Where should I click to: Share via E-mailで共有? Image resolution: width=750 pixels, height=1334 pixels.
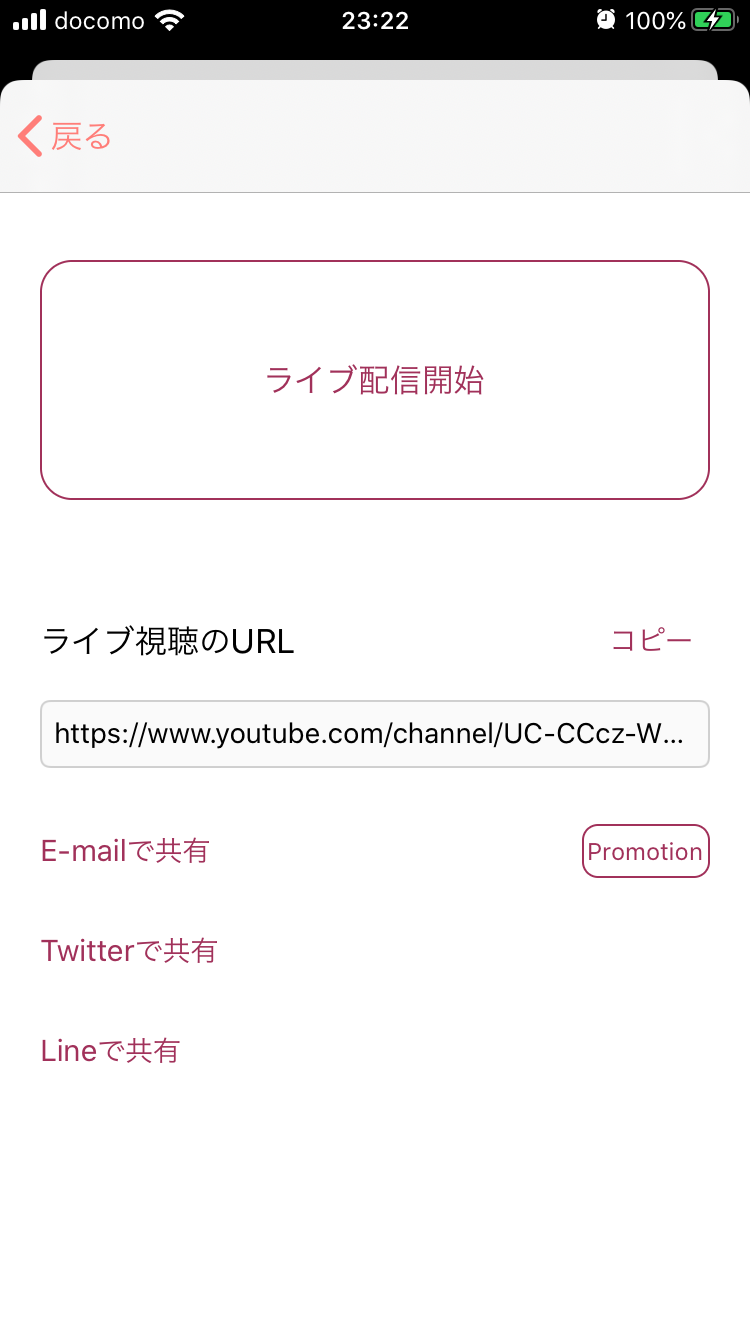click(x=125, y=851)
